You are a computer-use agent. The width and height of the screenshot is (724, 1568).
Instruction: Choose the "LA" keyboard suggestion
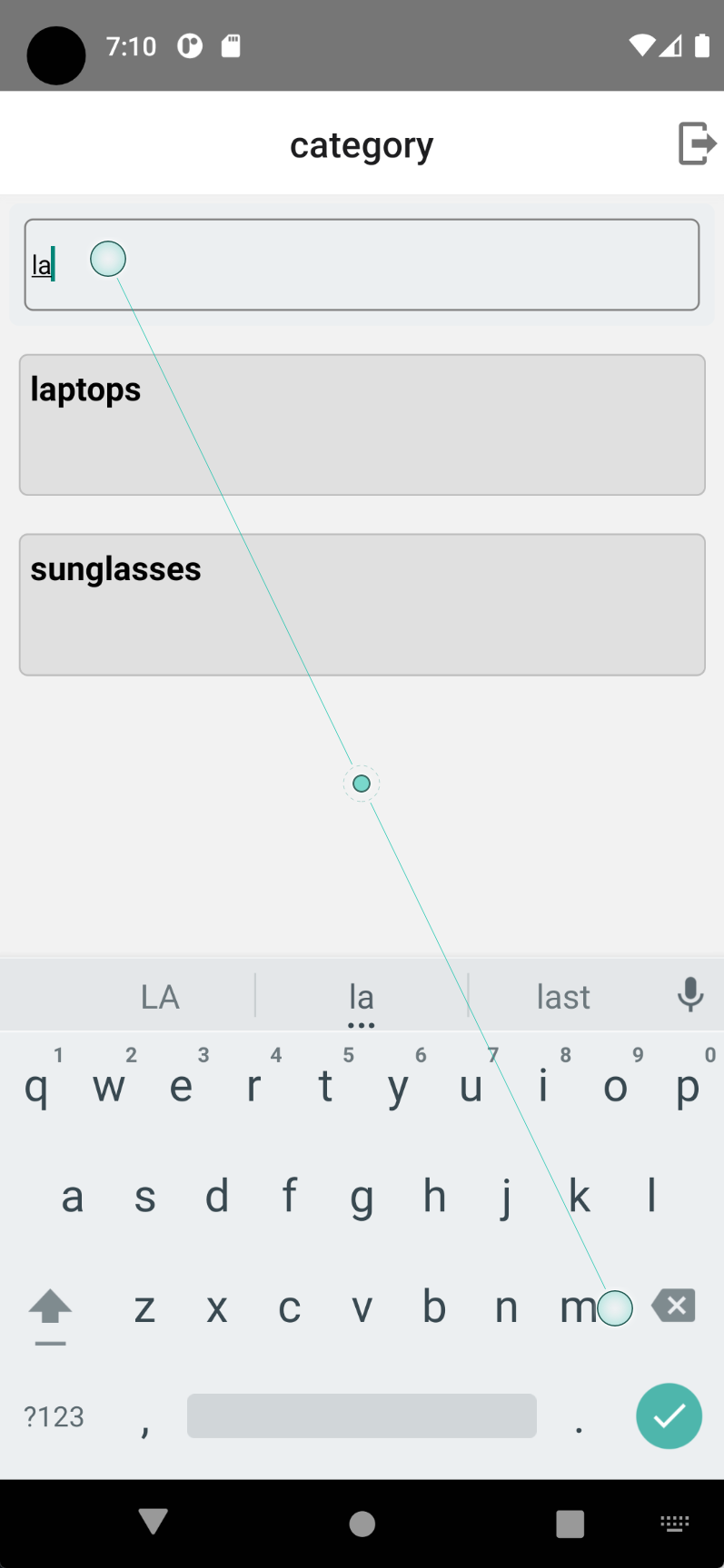160,997
